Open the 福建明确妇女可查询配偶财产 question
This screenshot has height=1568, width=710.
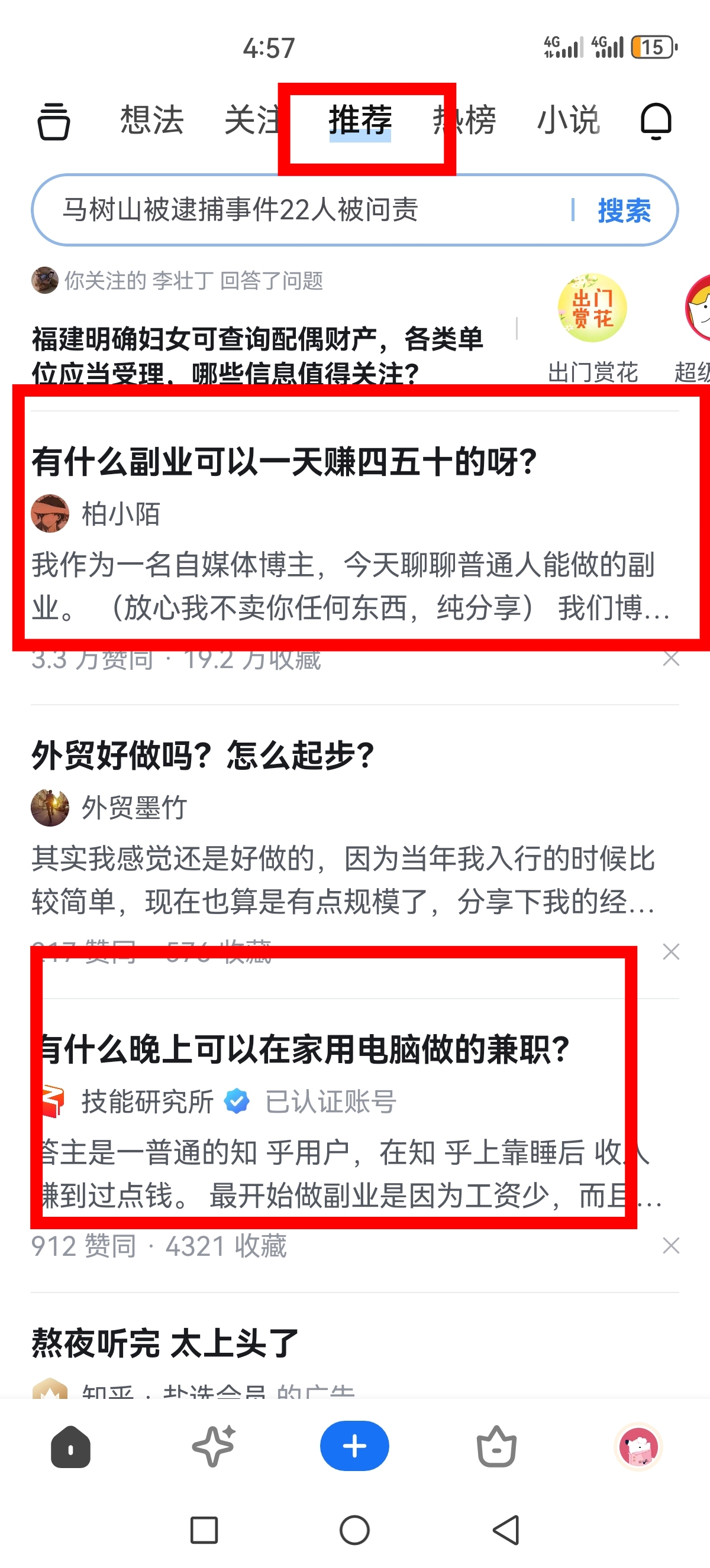257,355
